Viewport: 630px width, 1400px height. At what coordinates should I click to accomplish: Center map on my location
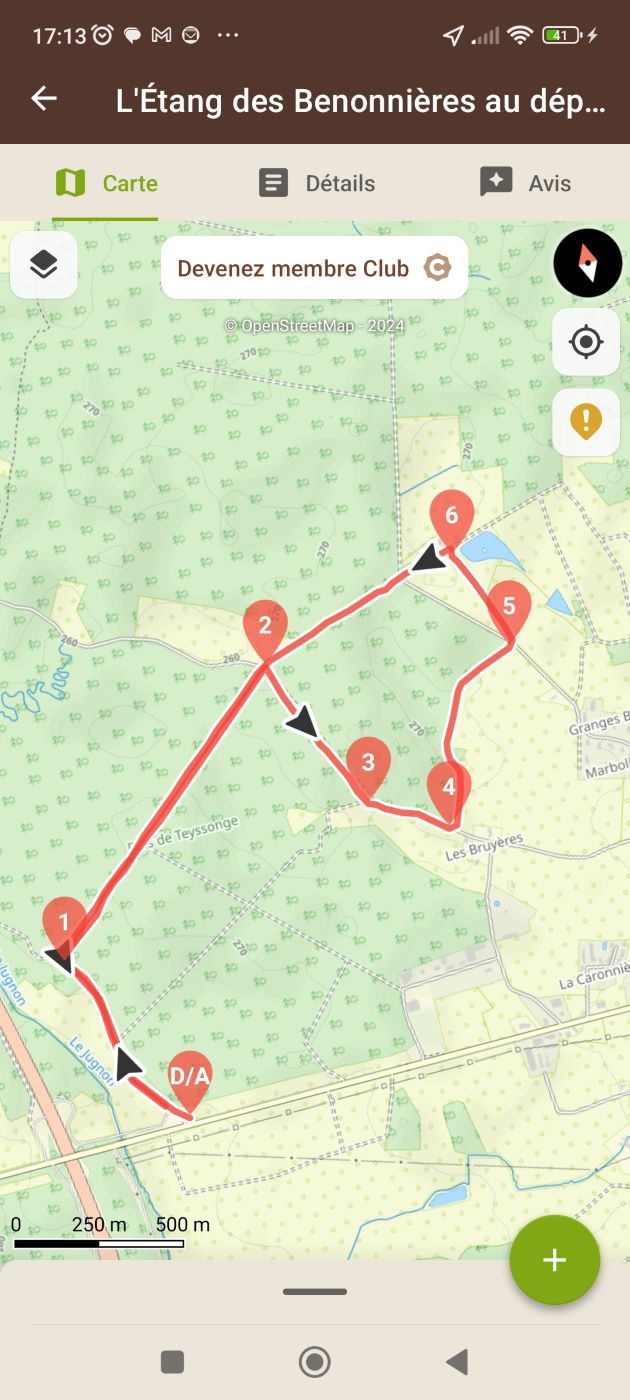[586, 342]
